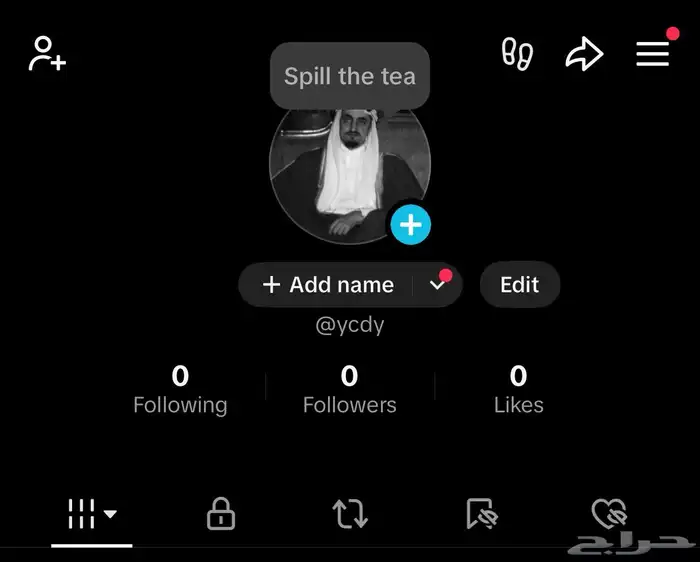Viewport: 700px width, 562px height.
Task: Tap the blue plus on avatar
Action: click(410, 225)
